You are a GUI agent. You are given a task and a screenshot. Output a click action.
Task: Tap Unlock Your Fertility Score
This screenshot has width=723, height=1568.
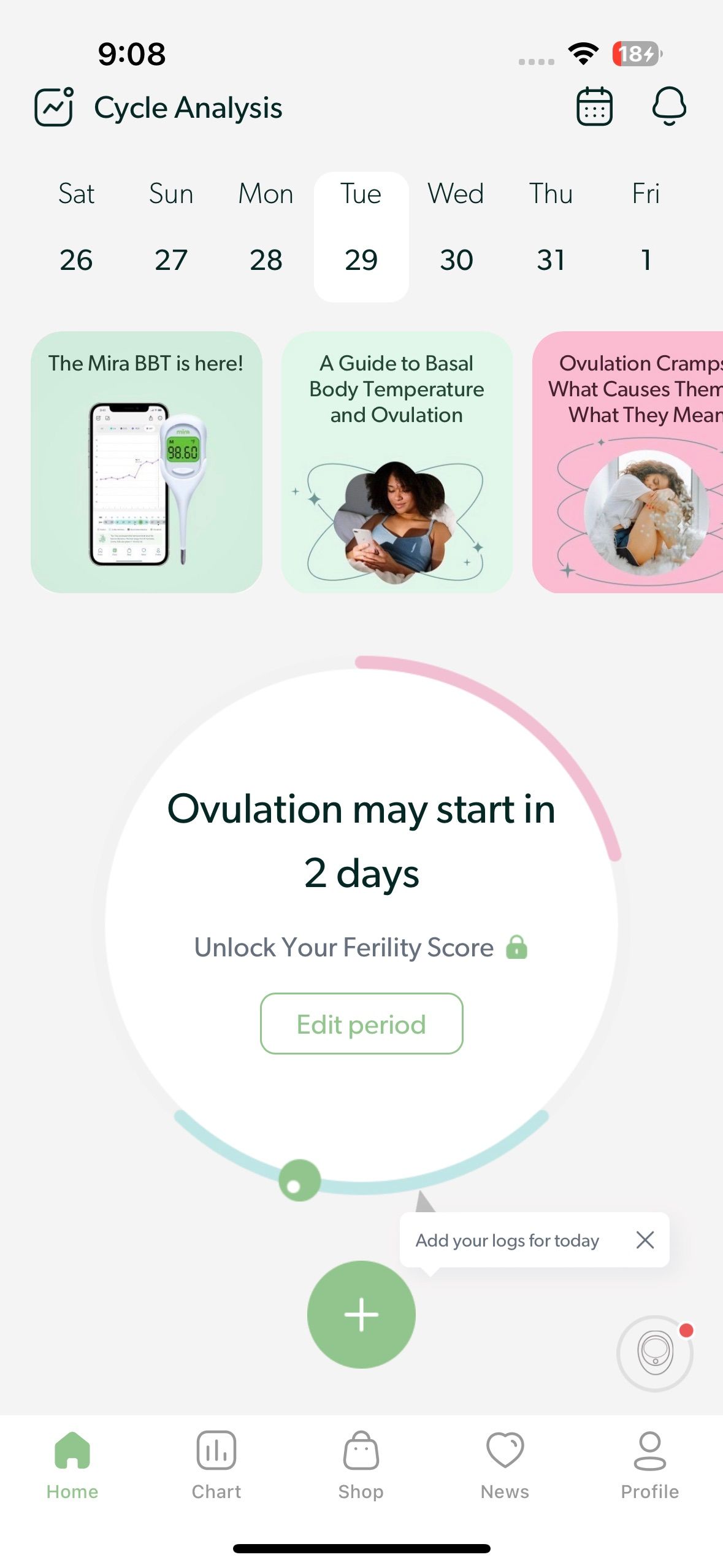pyautogui.click(x=361, y=947)
